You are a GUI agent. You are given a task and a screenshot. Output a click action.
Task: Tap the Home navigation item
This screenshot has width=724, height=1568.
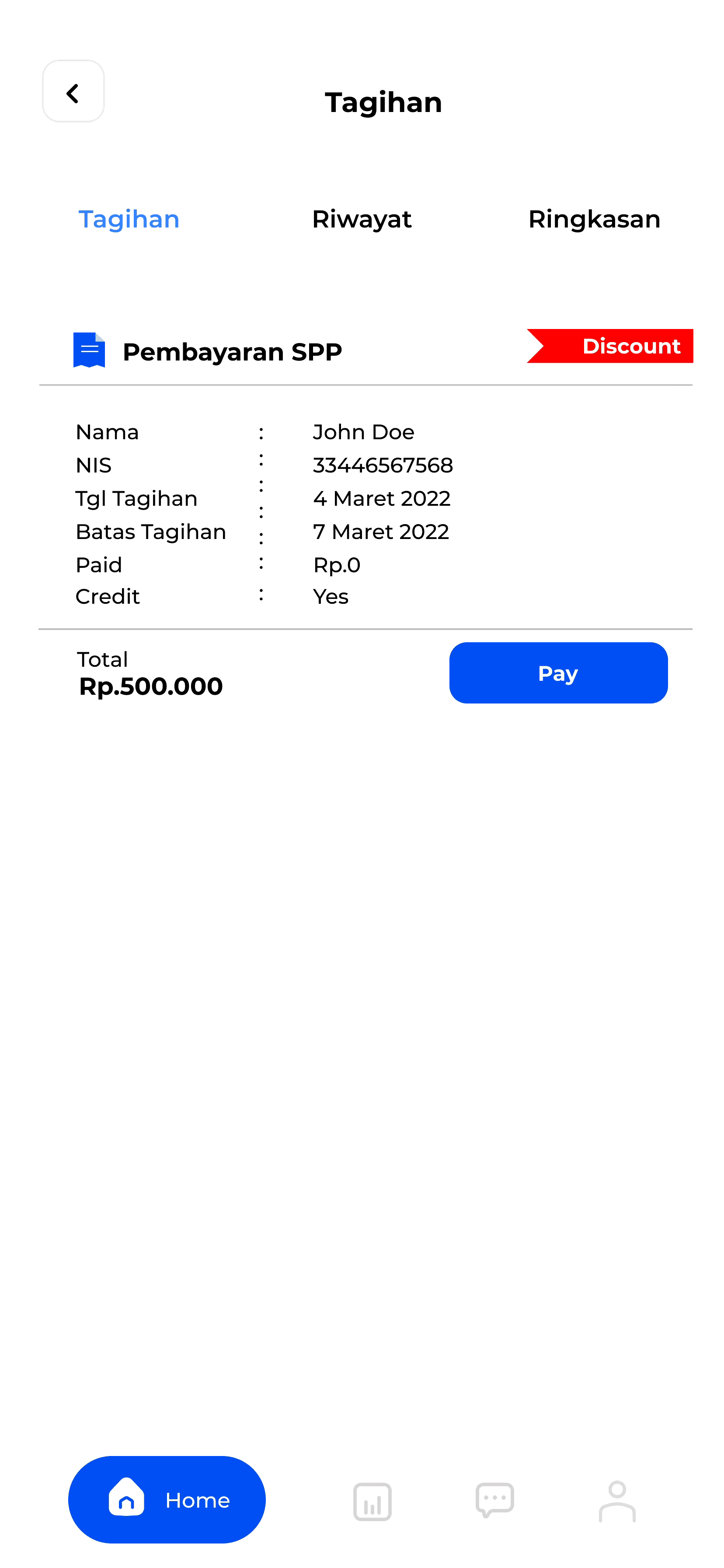pyautogui.click(x=167, y=1500)
